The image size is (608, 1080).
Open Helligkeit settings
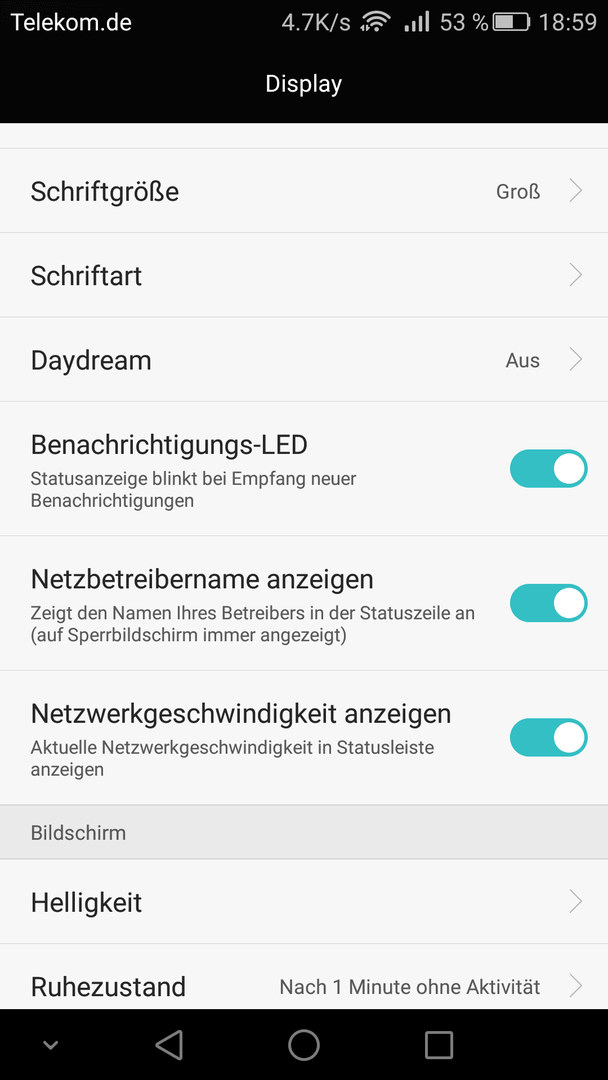[x=304, y=902]
